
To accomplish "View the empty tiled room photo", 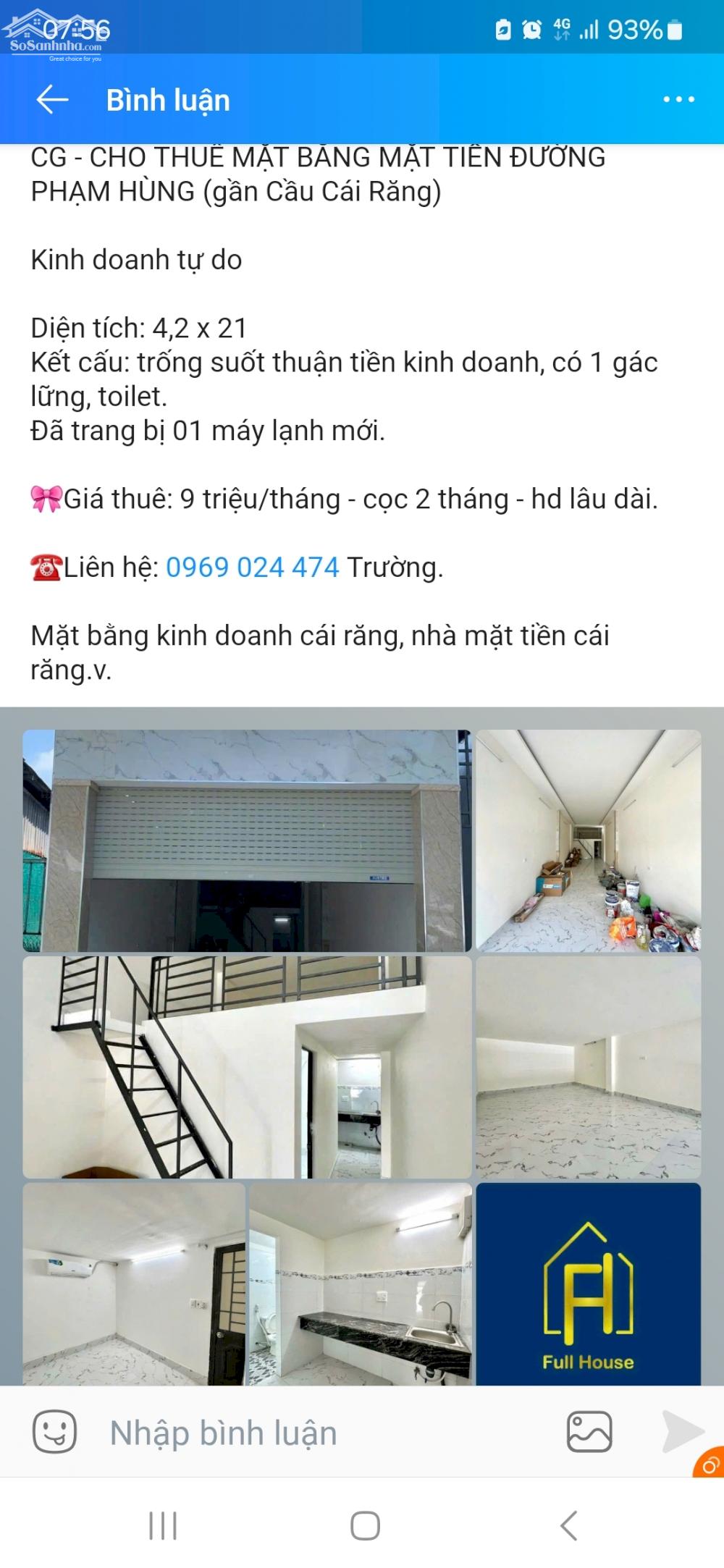I will [x=588, y=1067].
